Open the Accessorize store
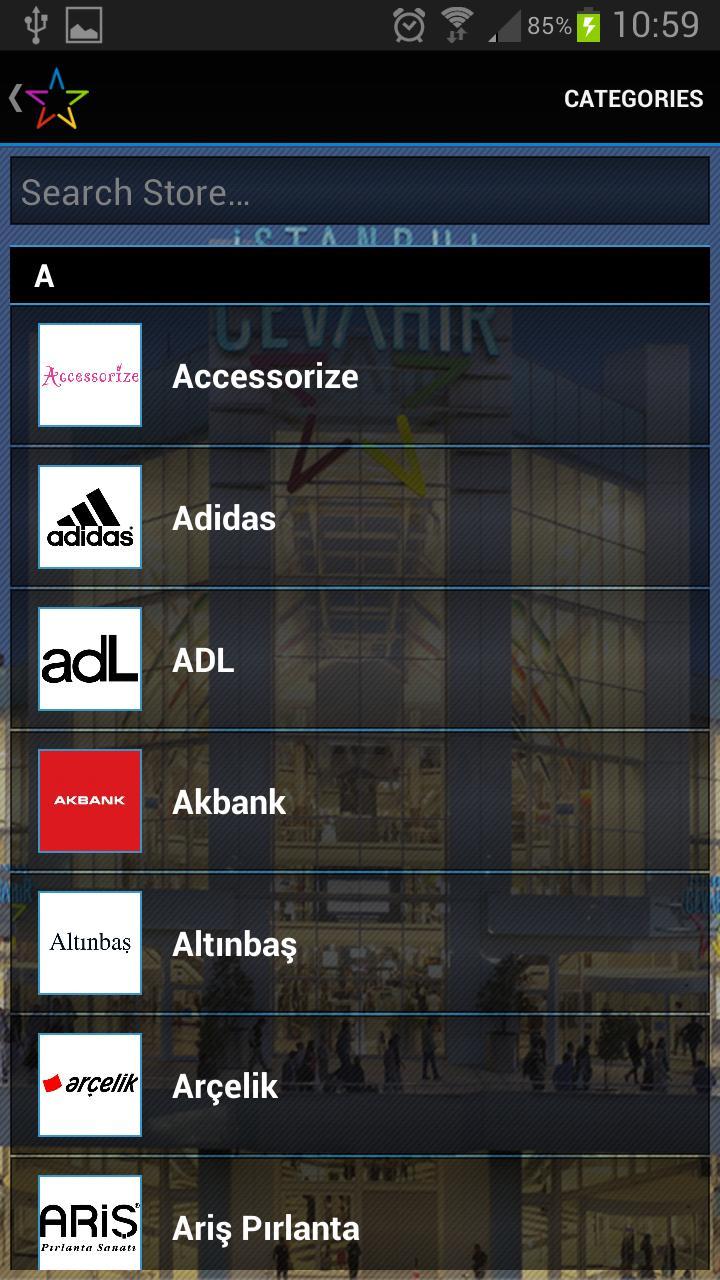 [x=360, y=376]
